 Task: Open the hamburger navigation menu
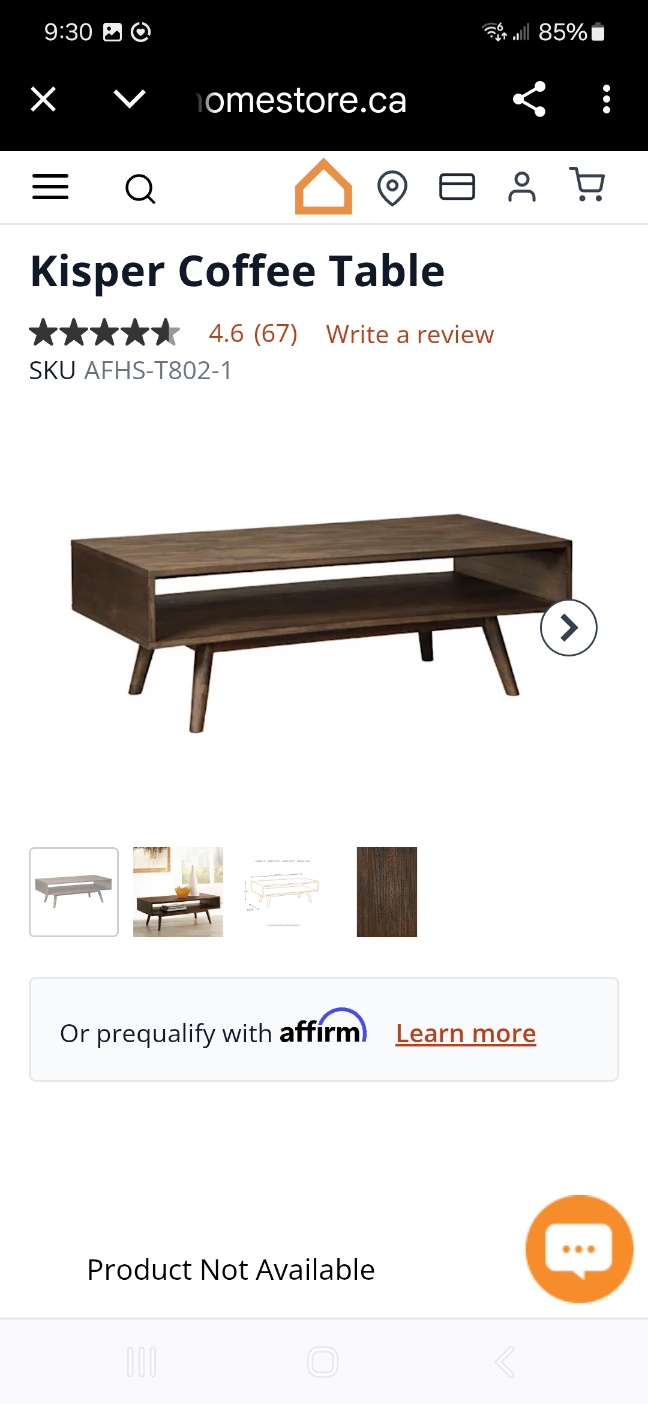(x=50, y=187)
